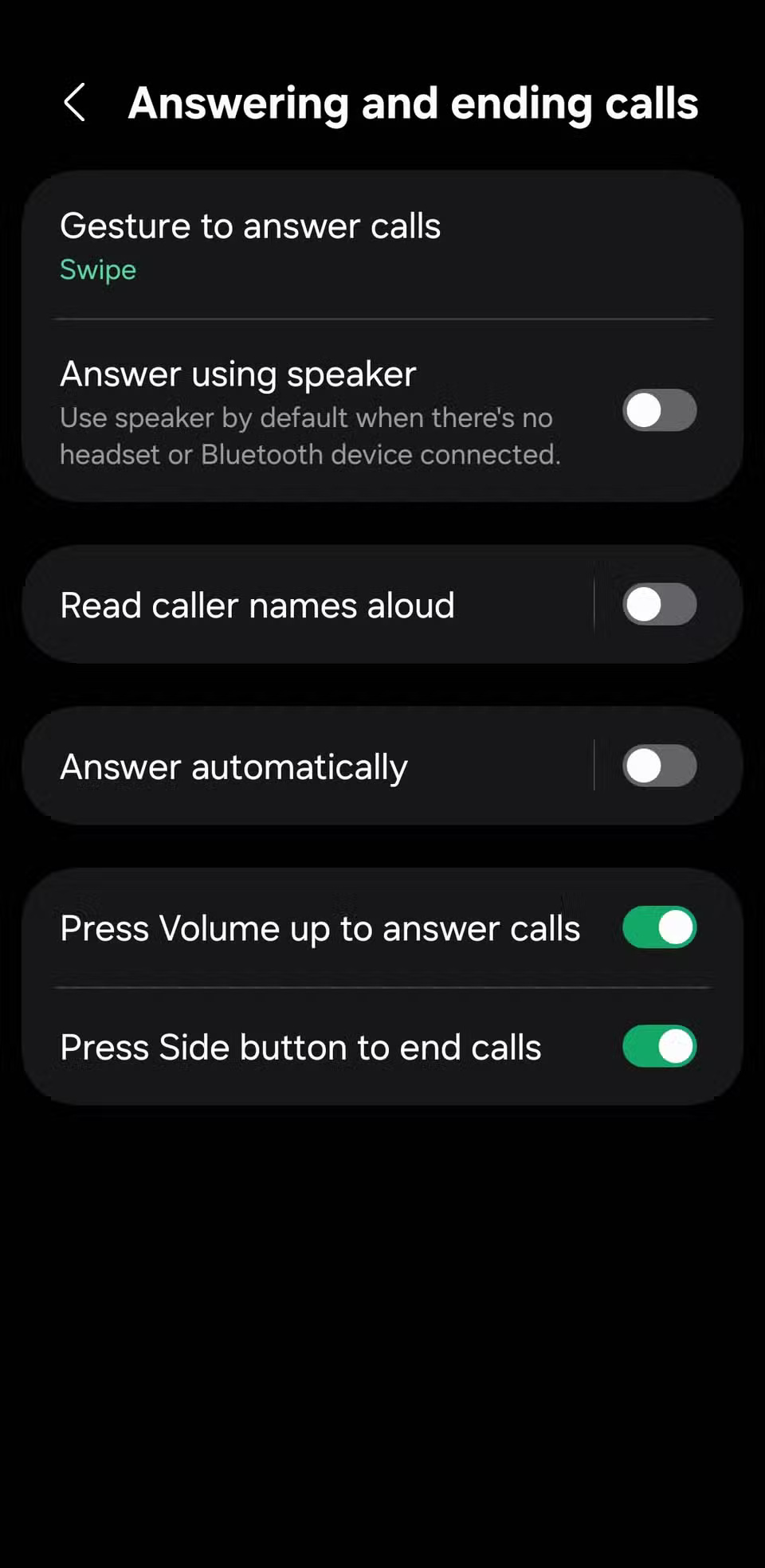Click the Read caller names aloud label

(257, 605)
